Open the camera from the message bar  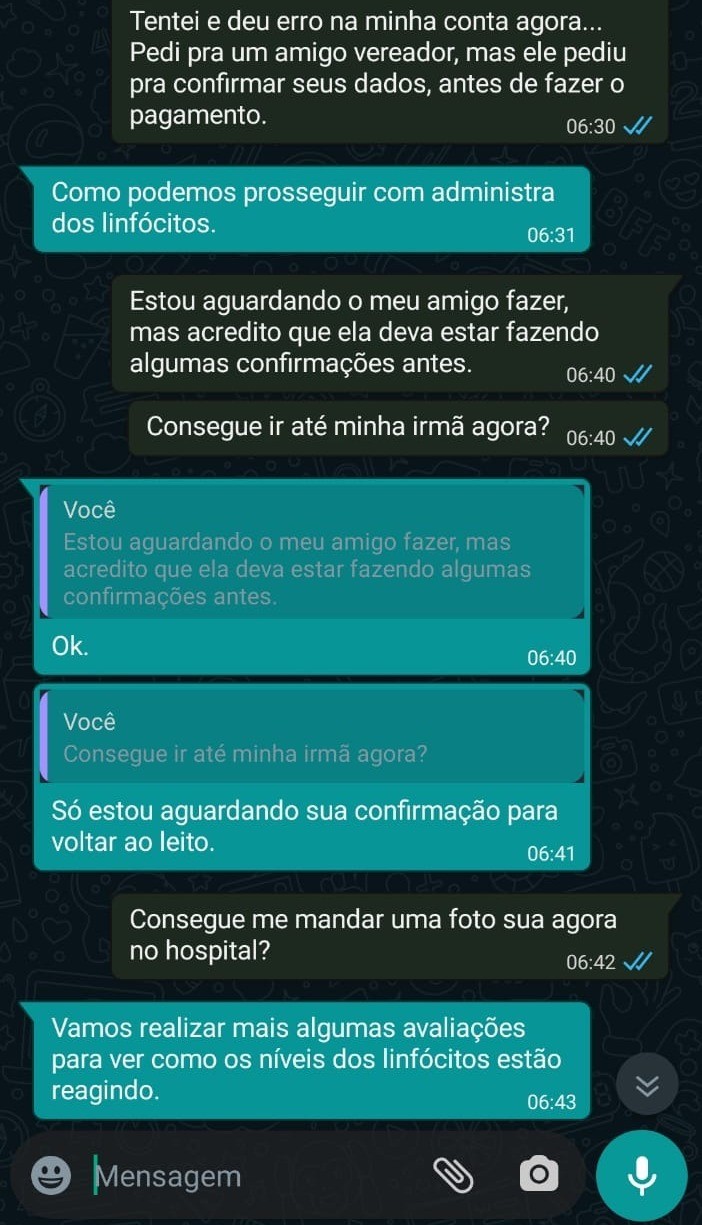538,1174
